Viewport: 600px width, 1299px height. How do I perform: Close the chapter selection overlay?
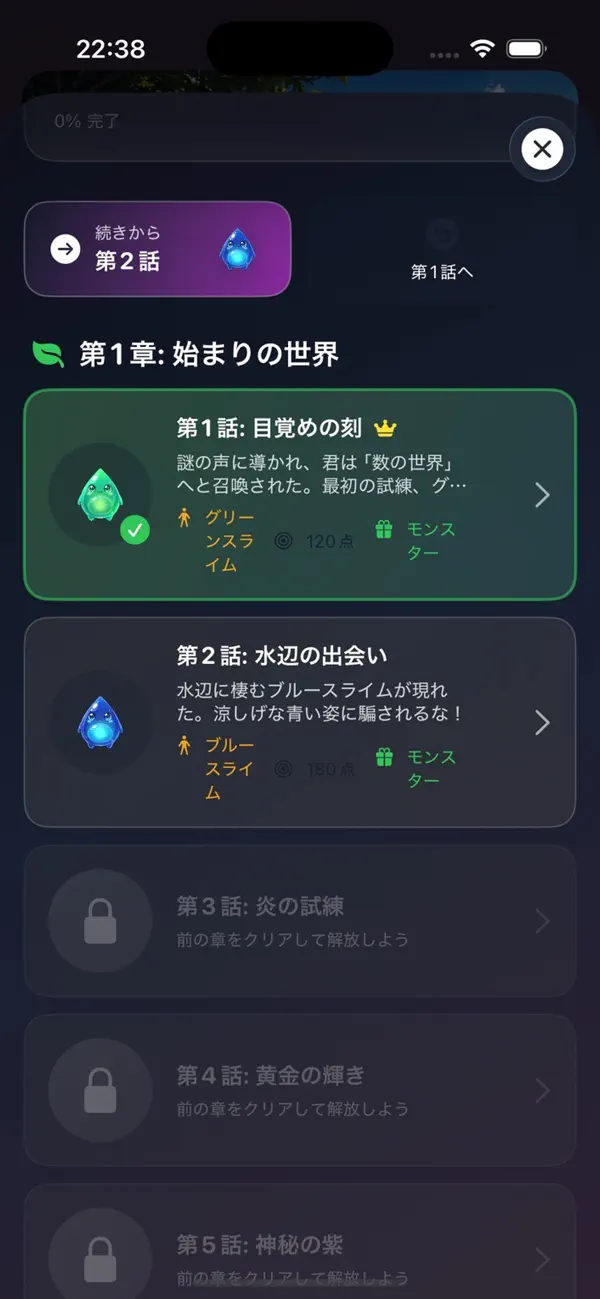pos(542,150)
